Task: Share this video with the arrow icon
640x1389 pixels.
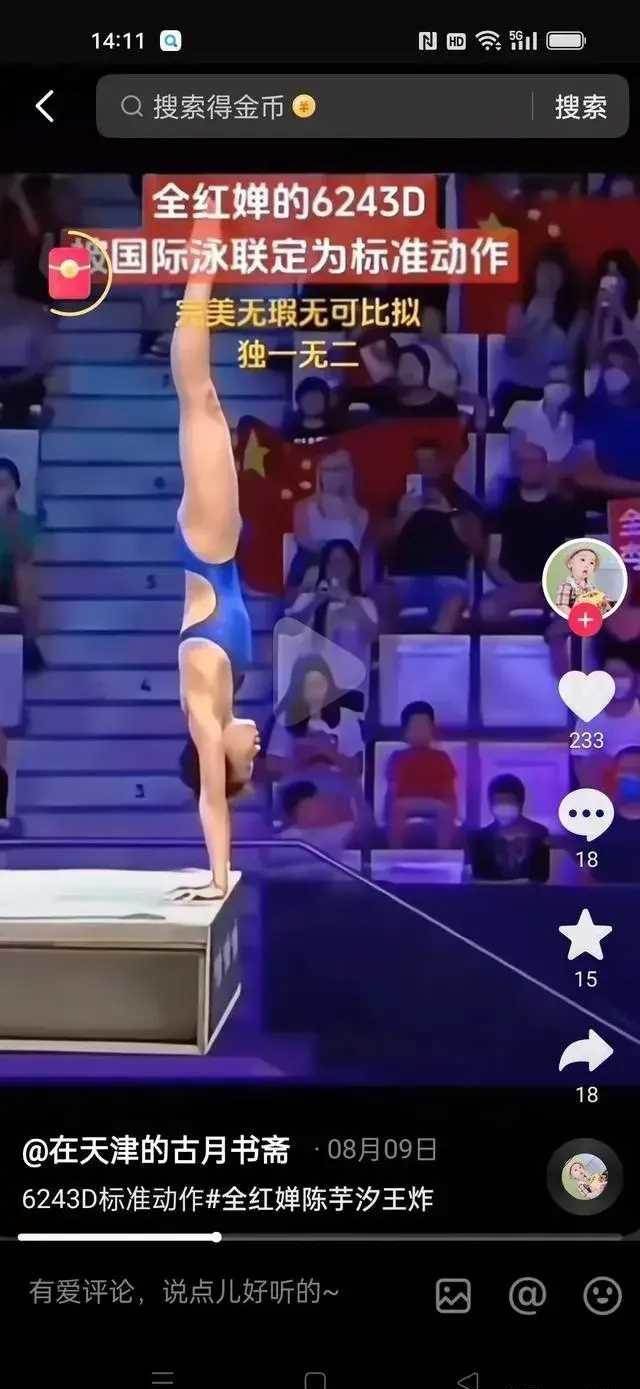Action: (586, 1053)
